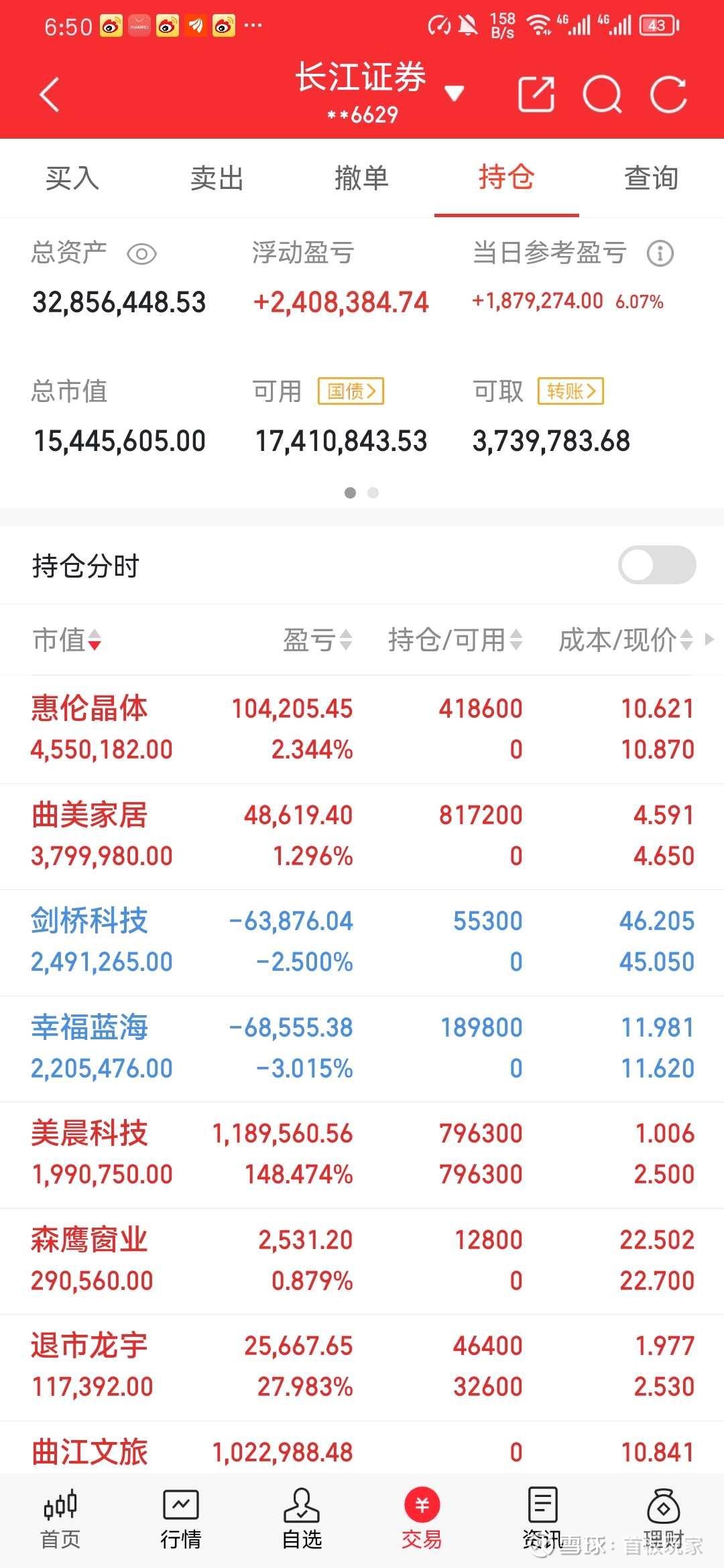Sort holdings by 盈亏
724x1568 pixels.
(x=317, y=640)
